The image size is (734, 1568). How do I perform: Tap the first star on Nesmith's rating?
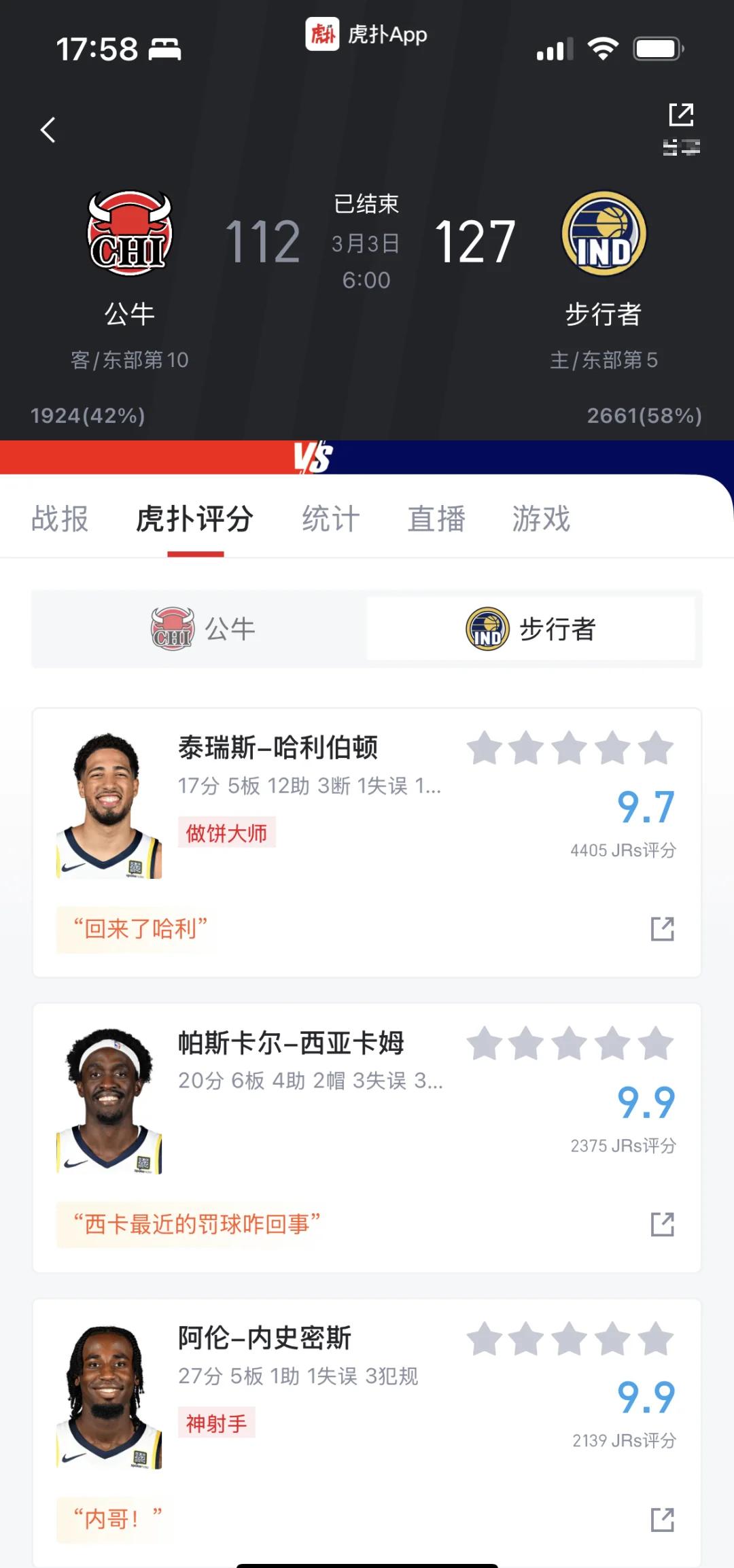click(485, 1340)
